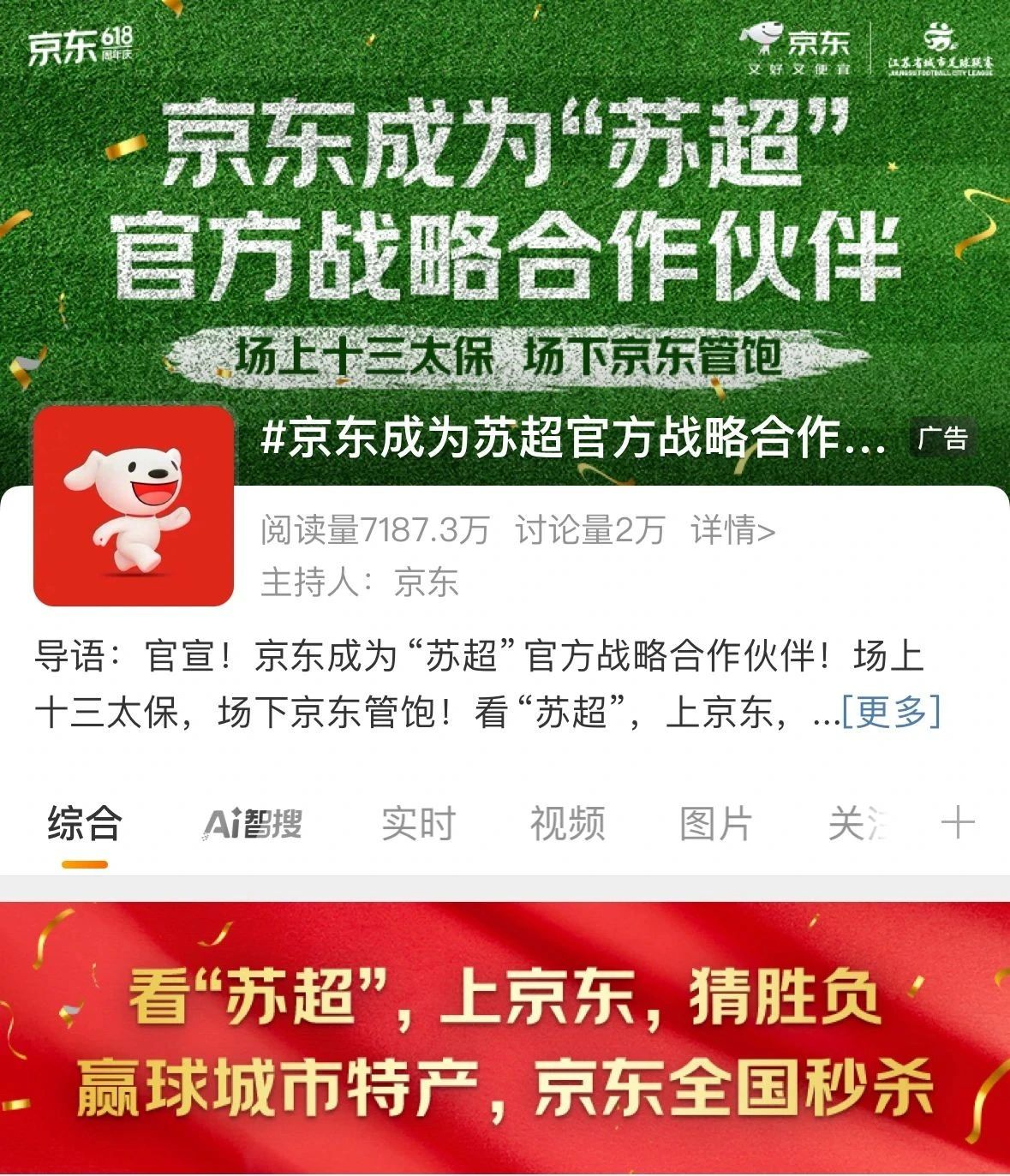Open the 详情 details link

click(x=732, y=531)
